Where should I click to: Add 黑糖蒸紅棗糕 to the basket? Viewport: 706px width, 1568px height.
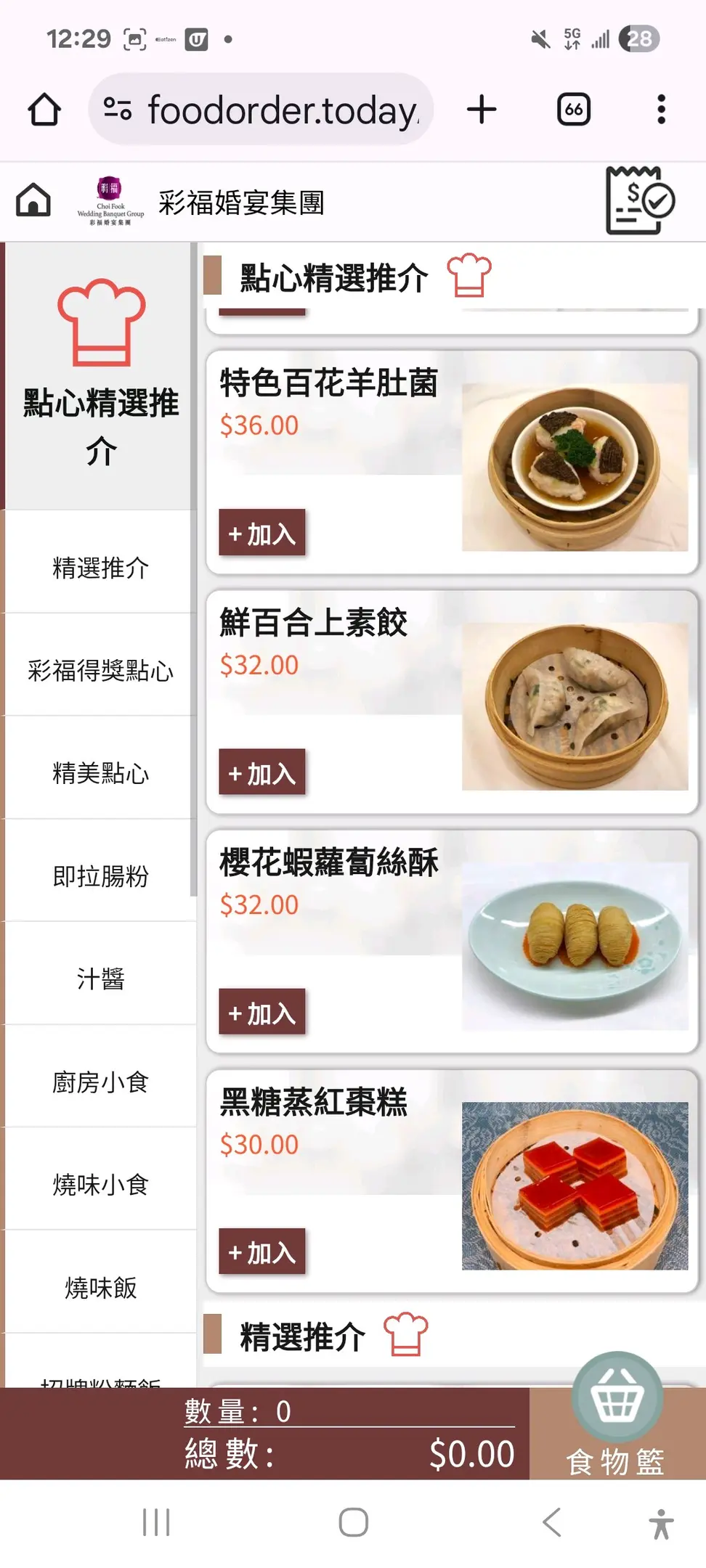click(x=262, y=1251)
